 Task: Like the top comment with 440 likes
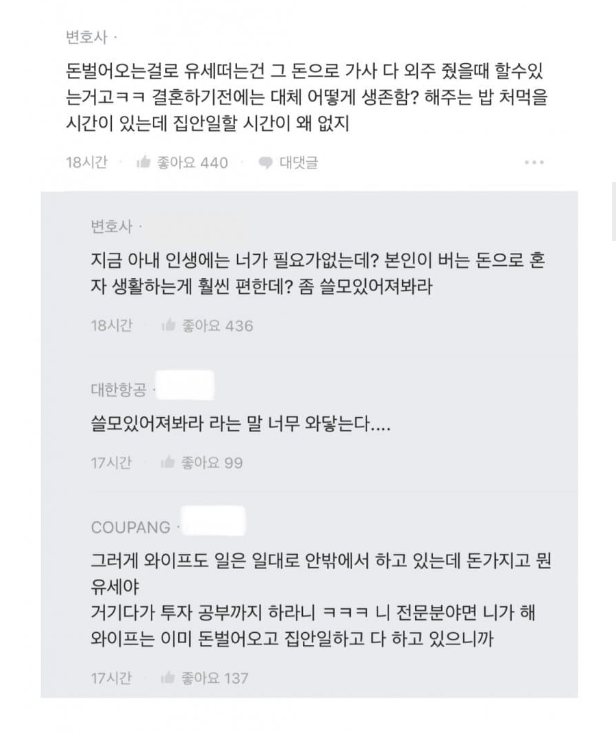[x=182, y=162]
